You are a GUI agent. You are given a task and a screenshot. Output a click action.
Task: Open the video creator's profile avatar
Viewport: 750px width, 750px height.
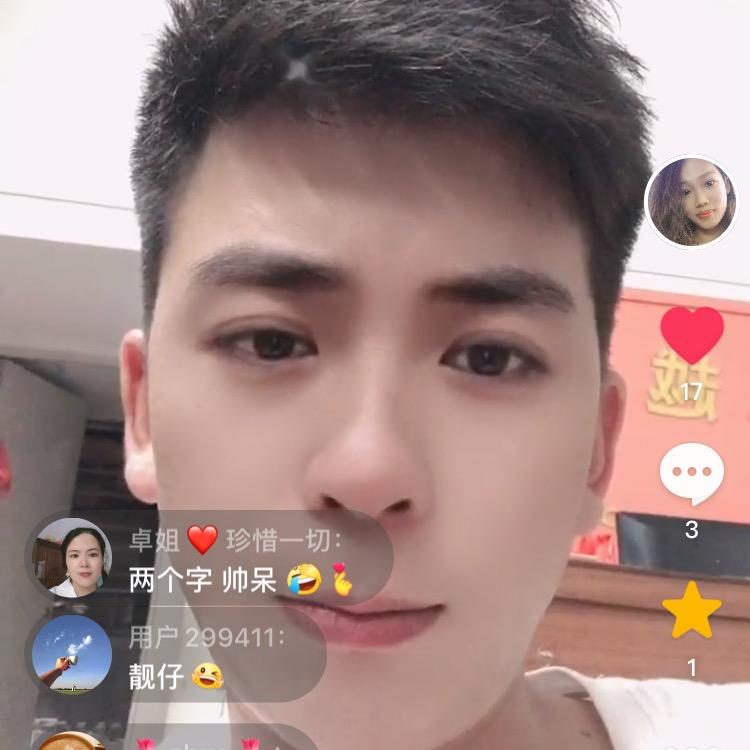tap(691, 202)
